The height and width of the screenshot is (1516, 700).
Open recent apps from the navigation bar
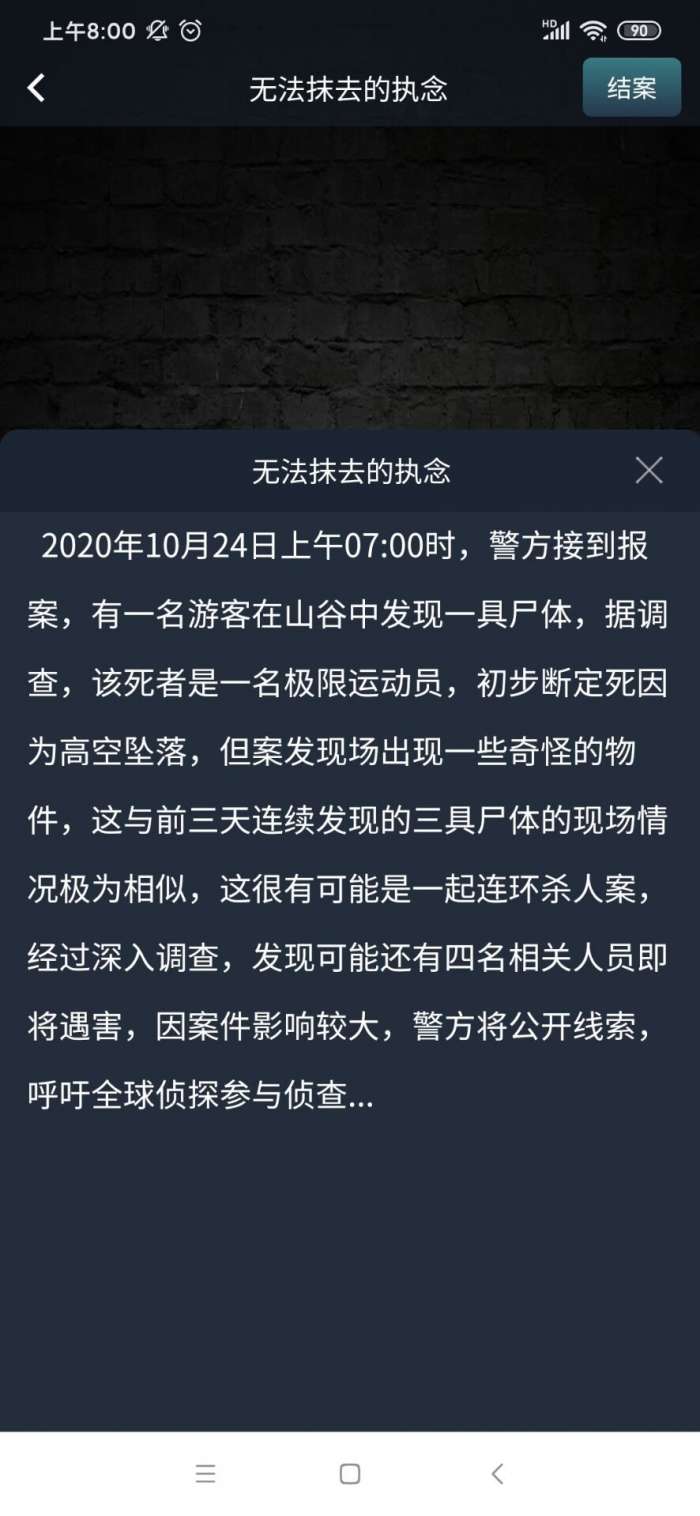coord(205,1473)
